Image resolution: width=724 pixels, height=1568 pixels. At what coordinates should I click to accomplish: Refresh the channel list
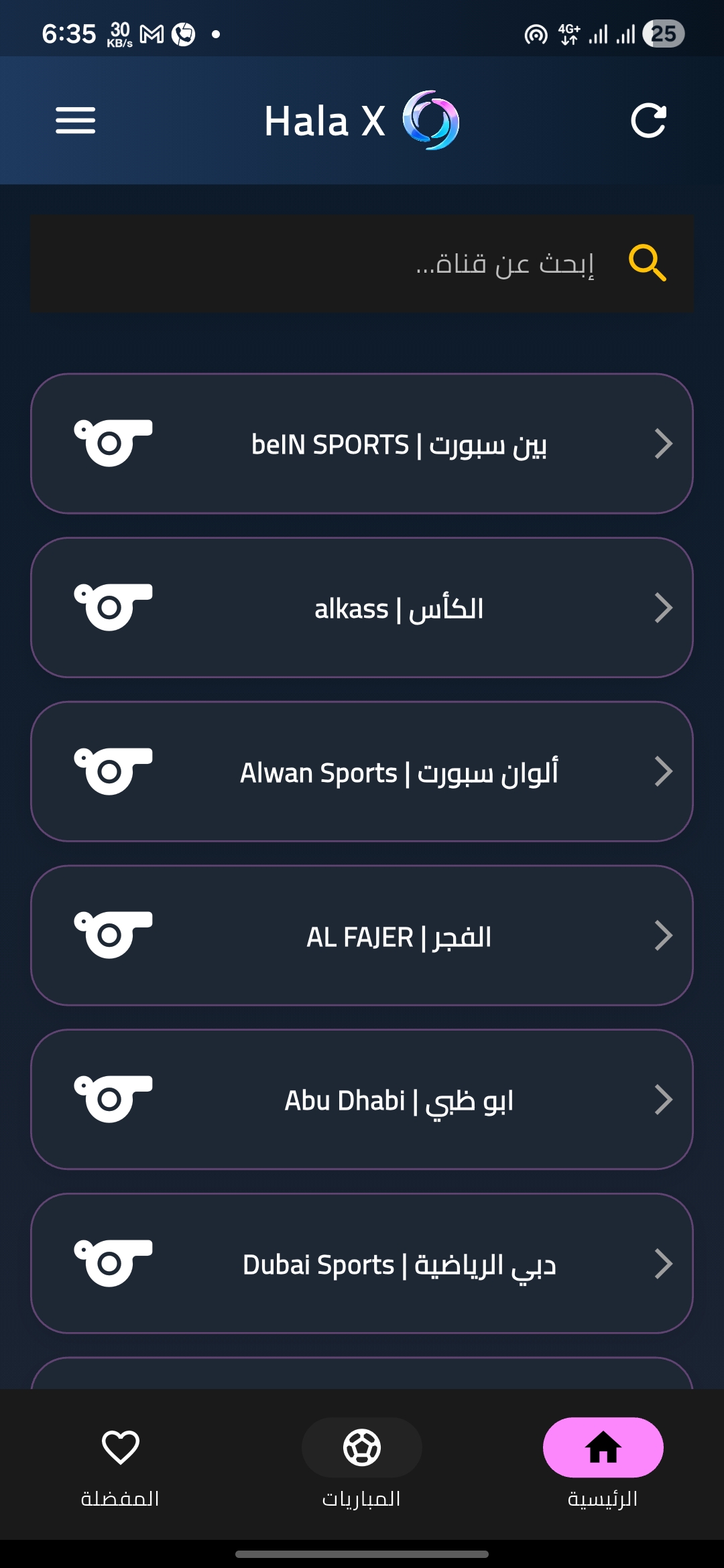pyautogui.click(x=648, y=121)
